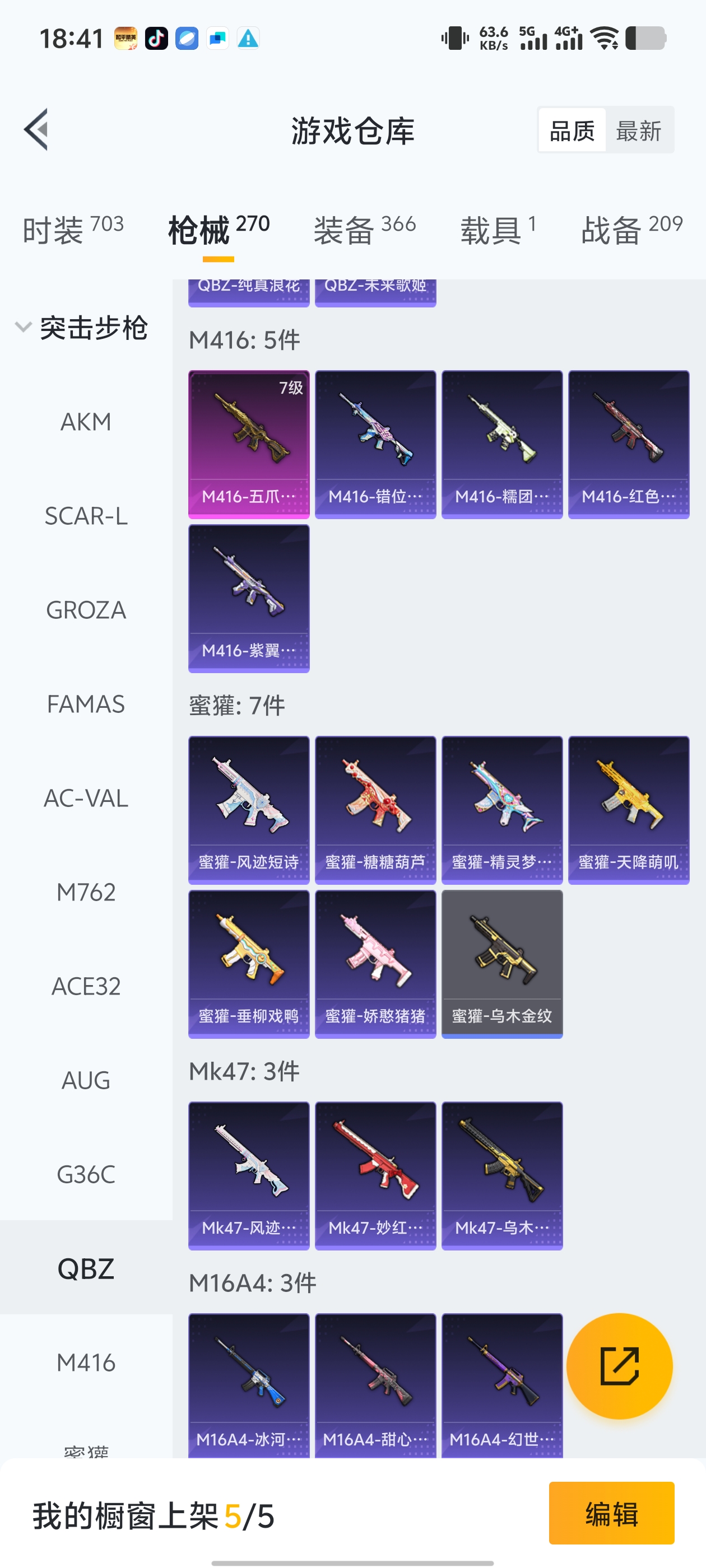706x1568 pixels.
Task: Open the 蜜獾-乌木金纹 skin
Action: [502, 964]
